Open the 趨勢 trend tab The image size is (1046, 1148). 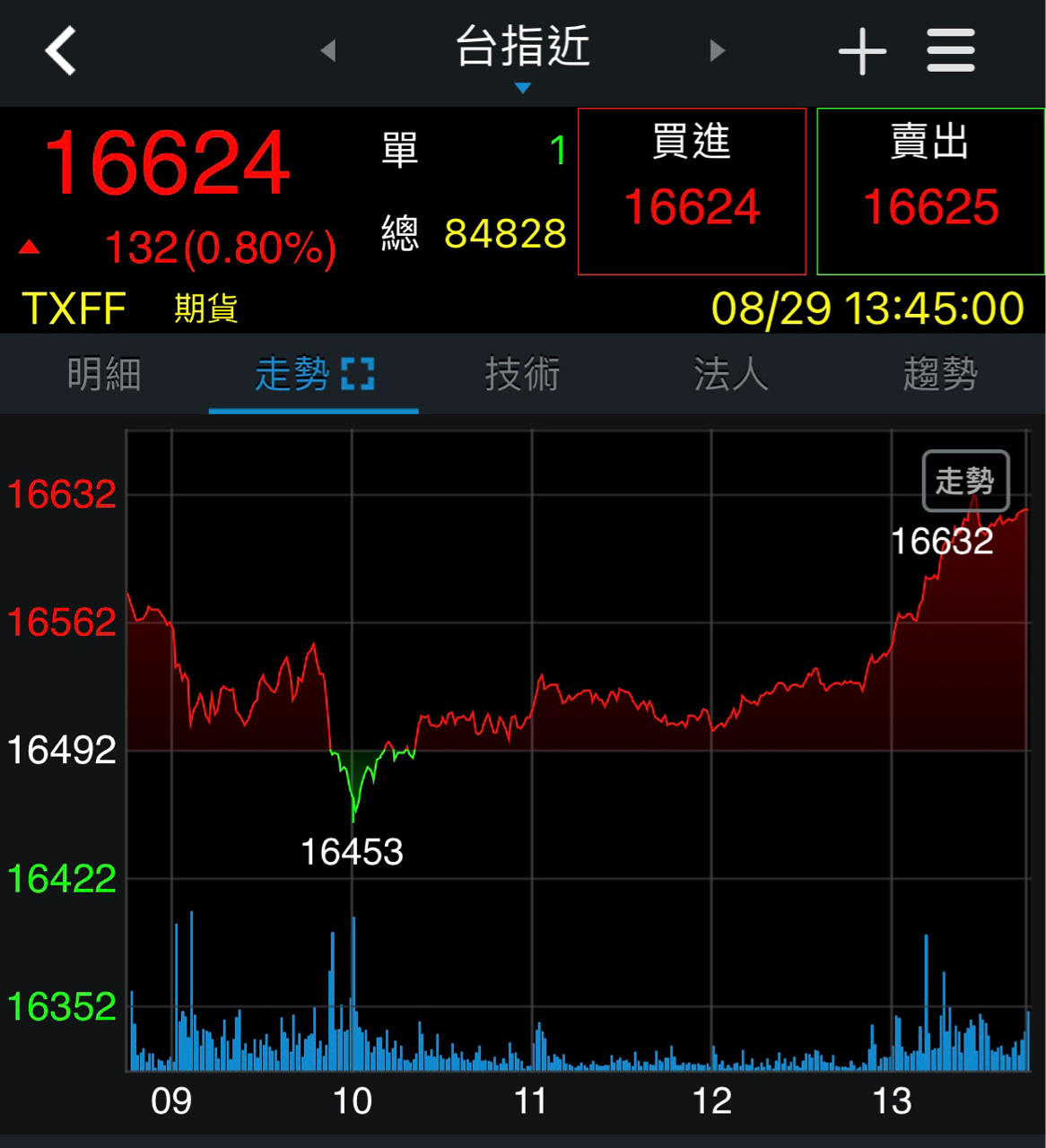click(x=939, y=374)
